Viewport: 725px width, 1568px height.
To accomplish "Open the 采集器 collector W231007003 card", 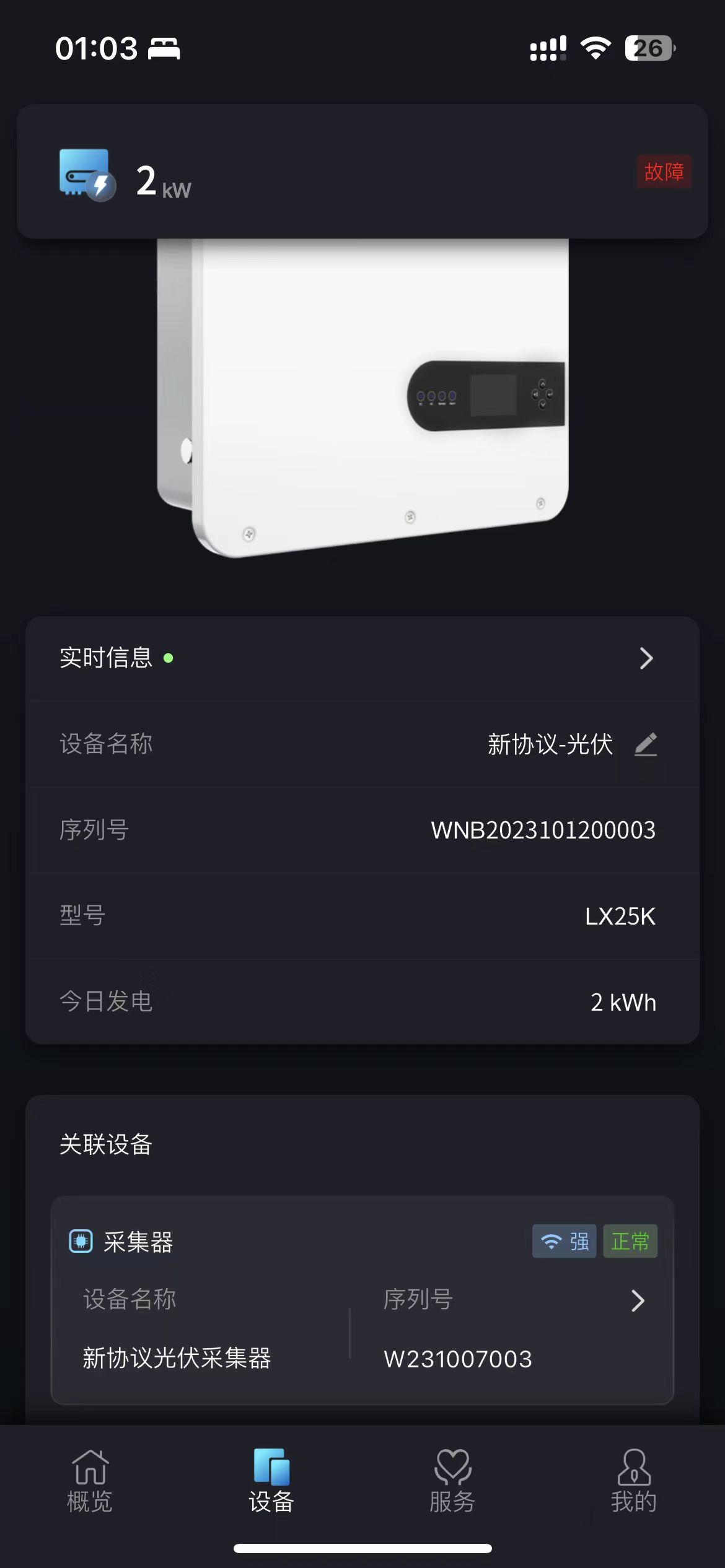I will point(362,1300).
